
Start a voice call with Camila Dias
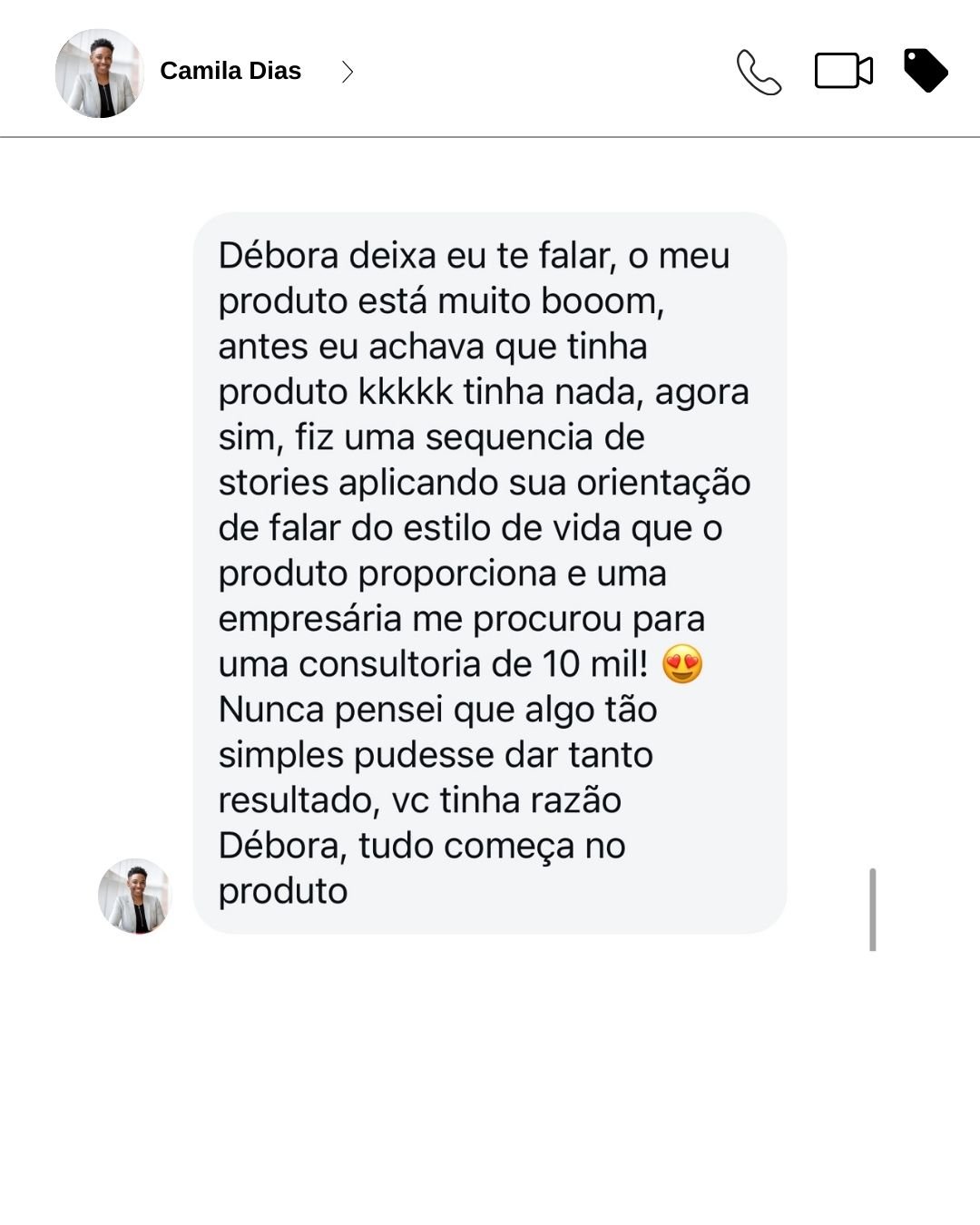(x=760, y=73)
